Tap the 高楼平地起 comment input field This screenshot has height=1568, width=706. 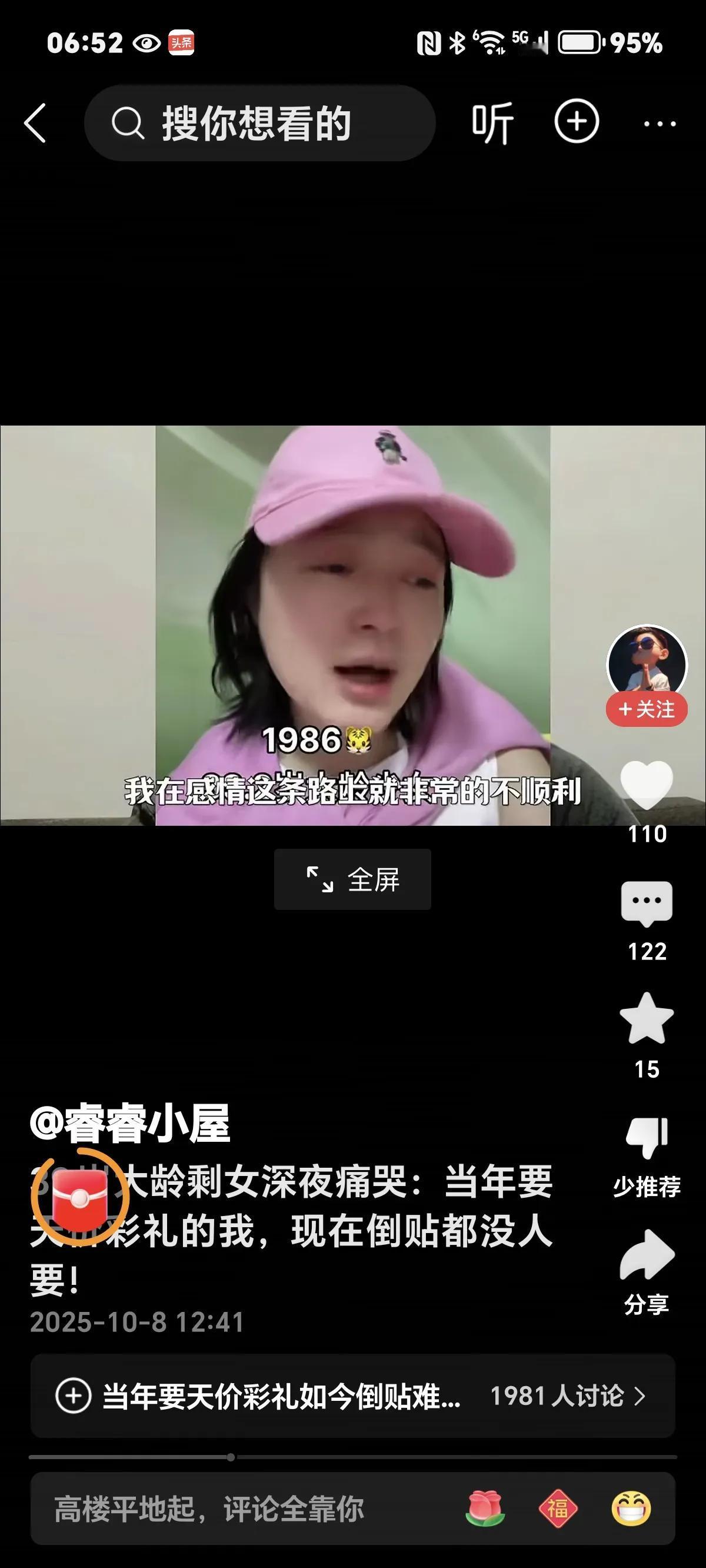point(244,1510)
